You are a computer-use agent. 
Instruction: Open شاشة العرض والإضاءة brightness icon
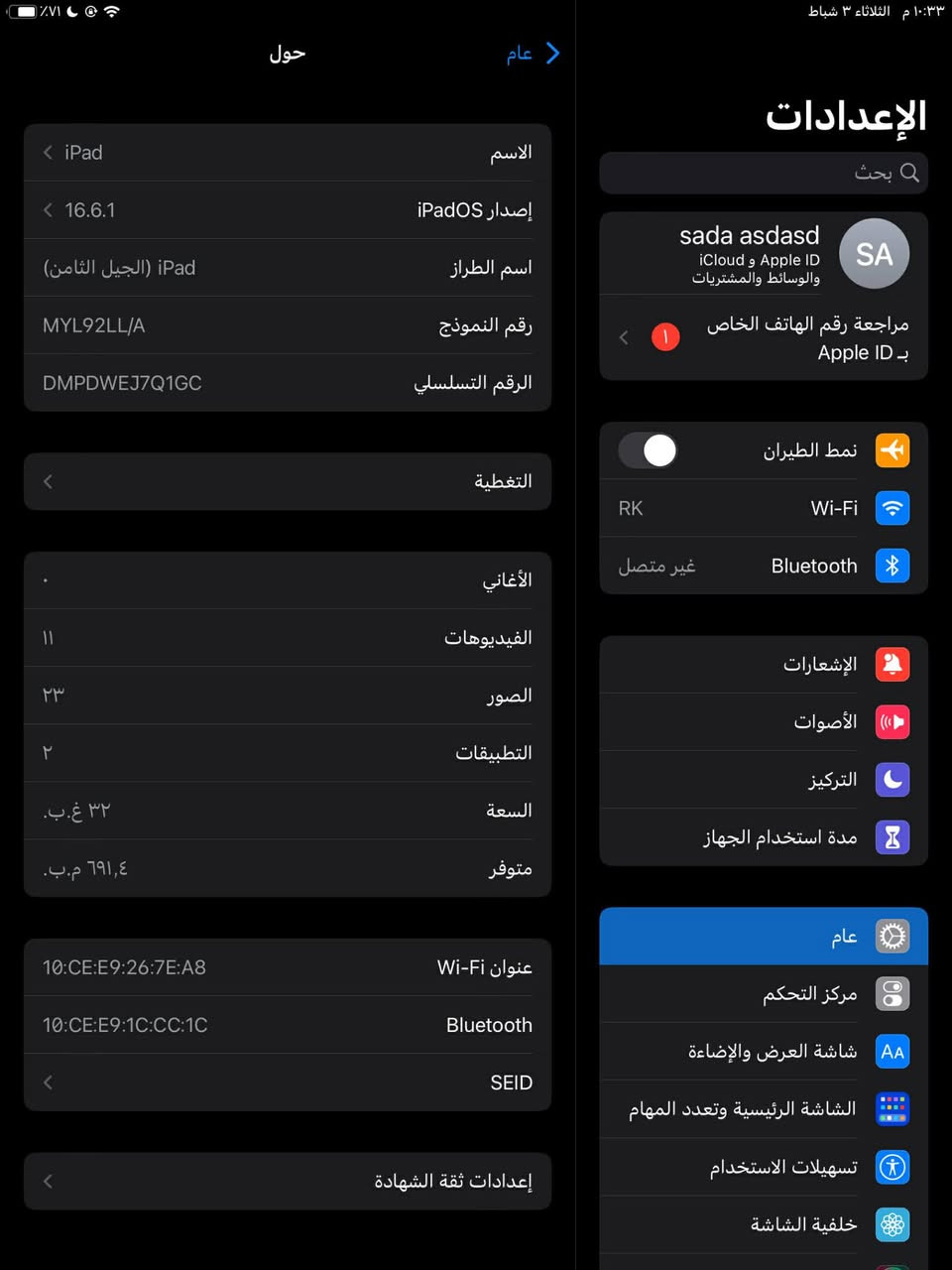point(892,1051)
